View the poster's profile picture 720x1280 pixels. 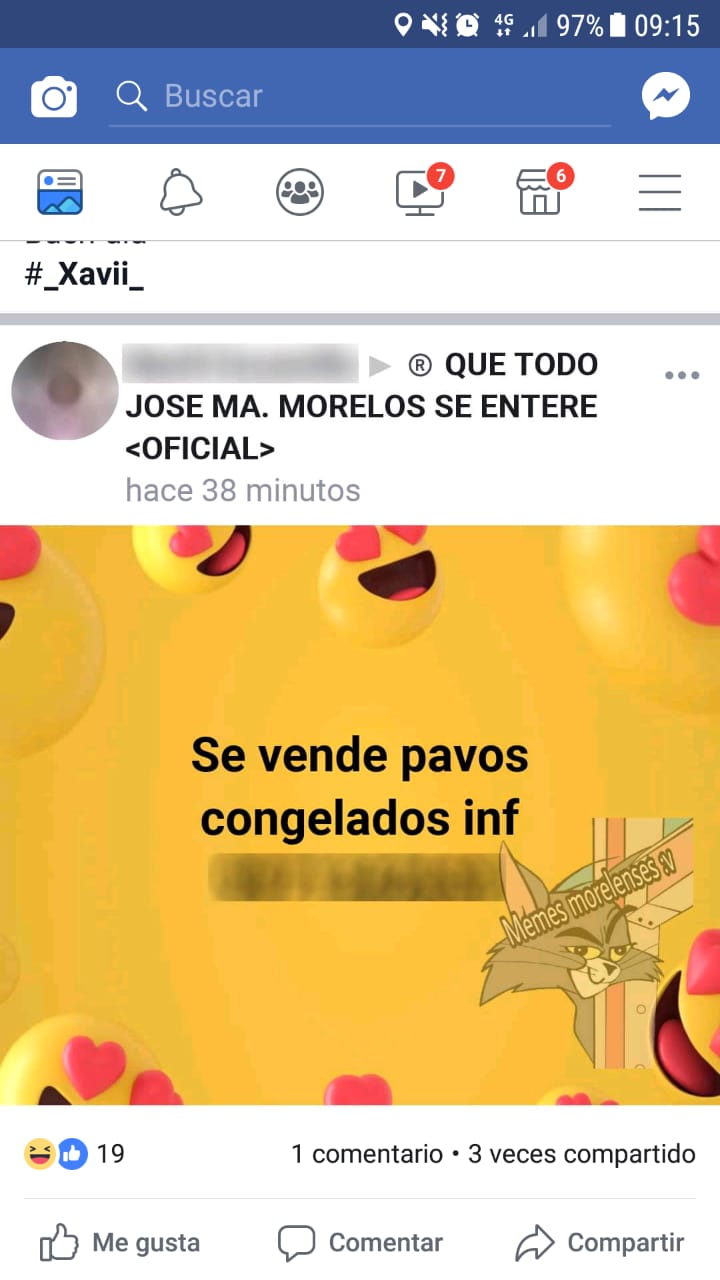tap(64, 391)
